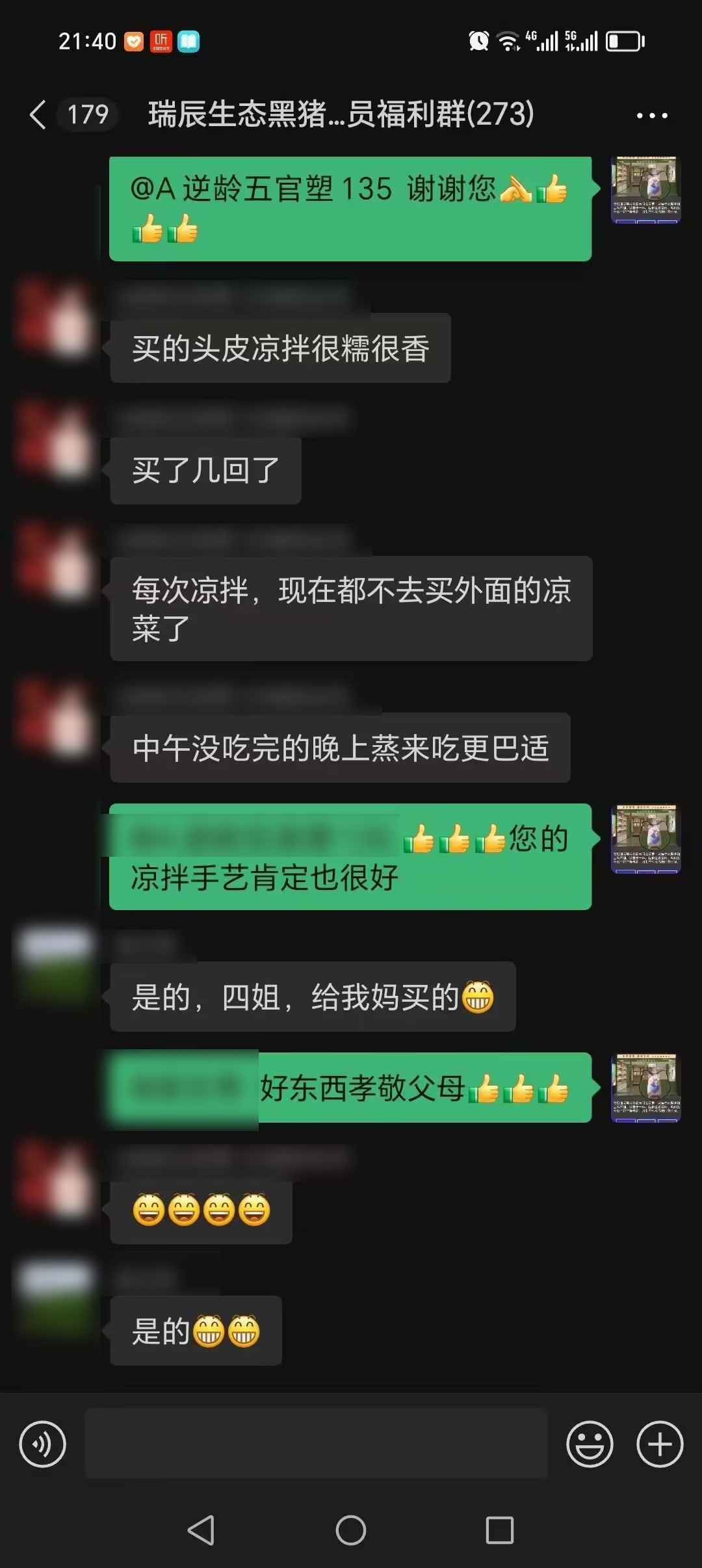Screen dimensions: 702x1568
Task: Open the plus attachments menu
Action: pos(659,1444)
